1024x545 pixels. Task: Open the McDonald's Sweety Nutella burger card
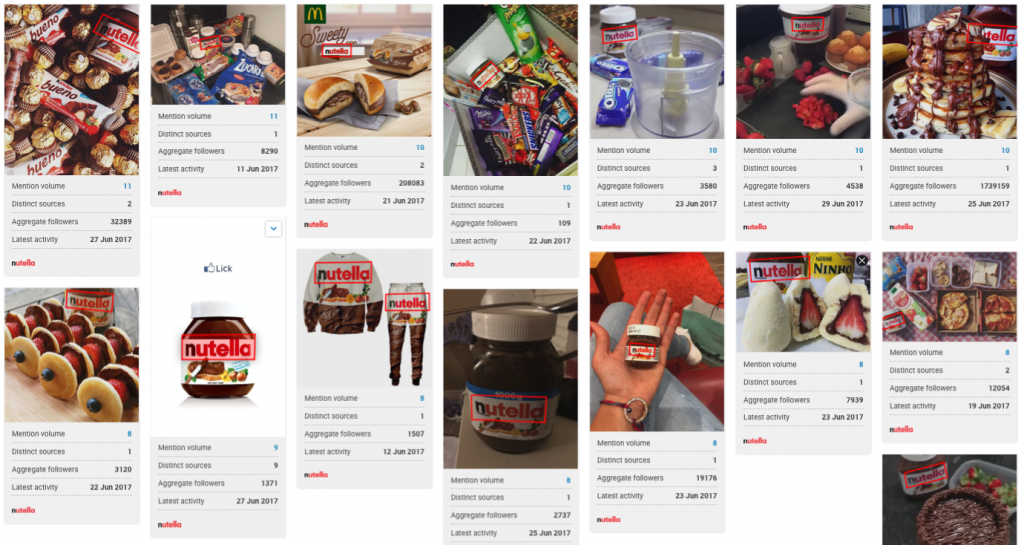pyautogui.click(x=364, y=71)
